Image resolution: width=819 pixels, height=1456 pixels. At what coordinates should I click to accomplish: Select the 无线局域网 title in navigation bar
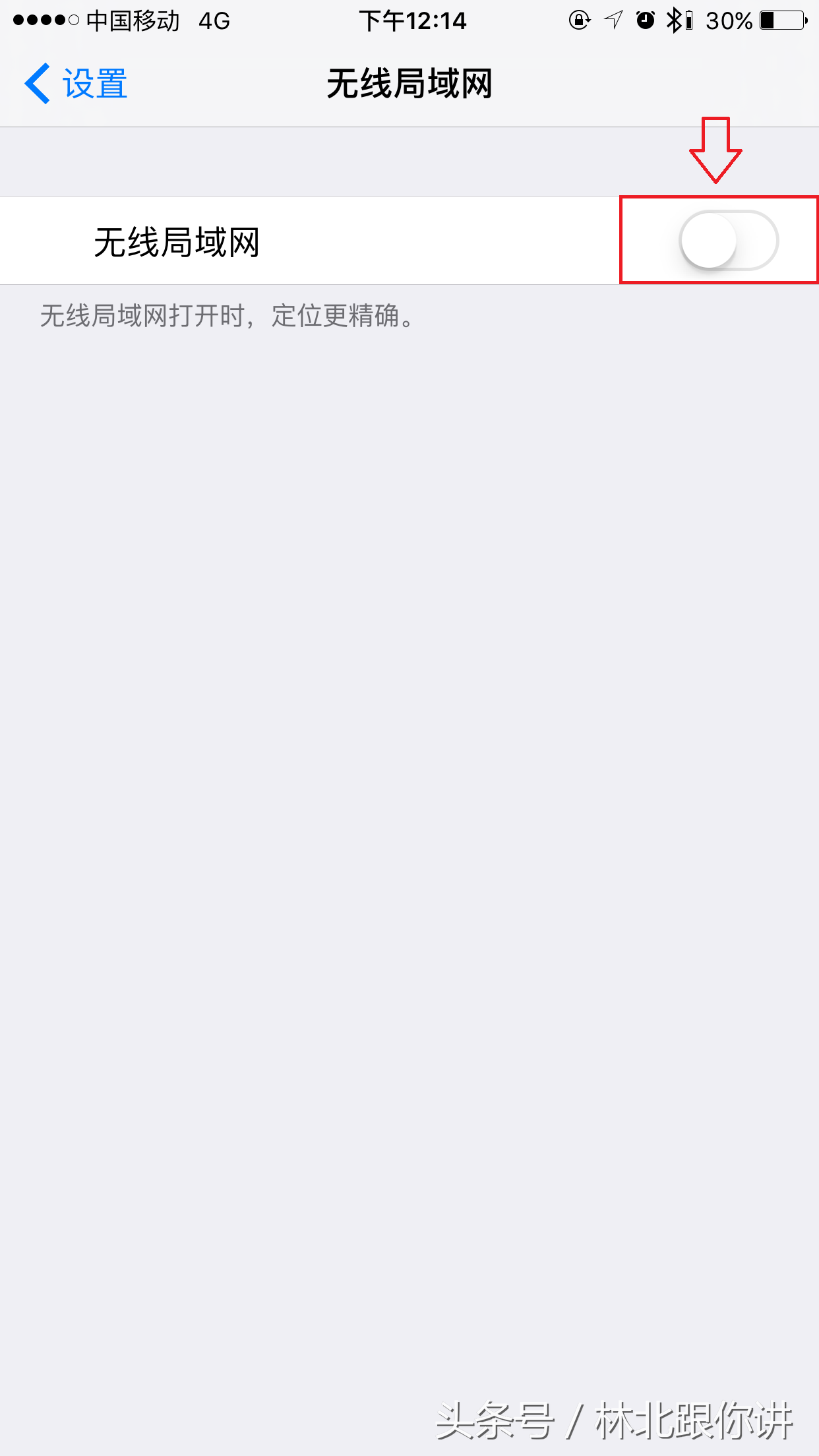point(409,83)
